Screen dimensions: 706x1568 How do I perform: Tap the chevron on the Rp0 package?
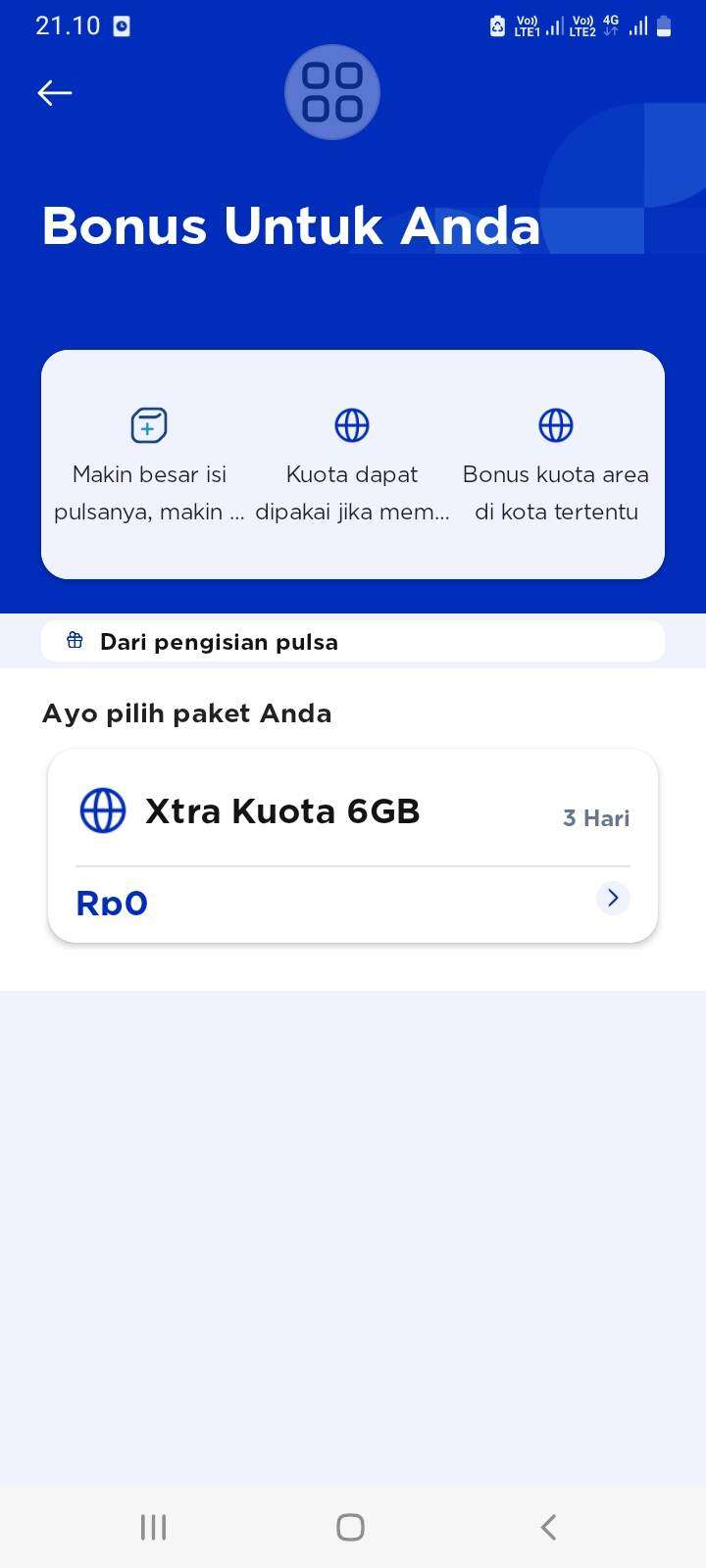[613, 898]
